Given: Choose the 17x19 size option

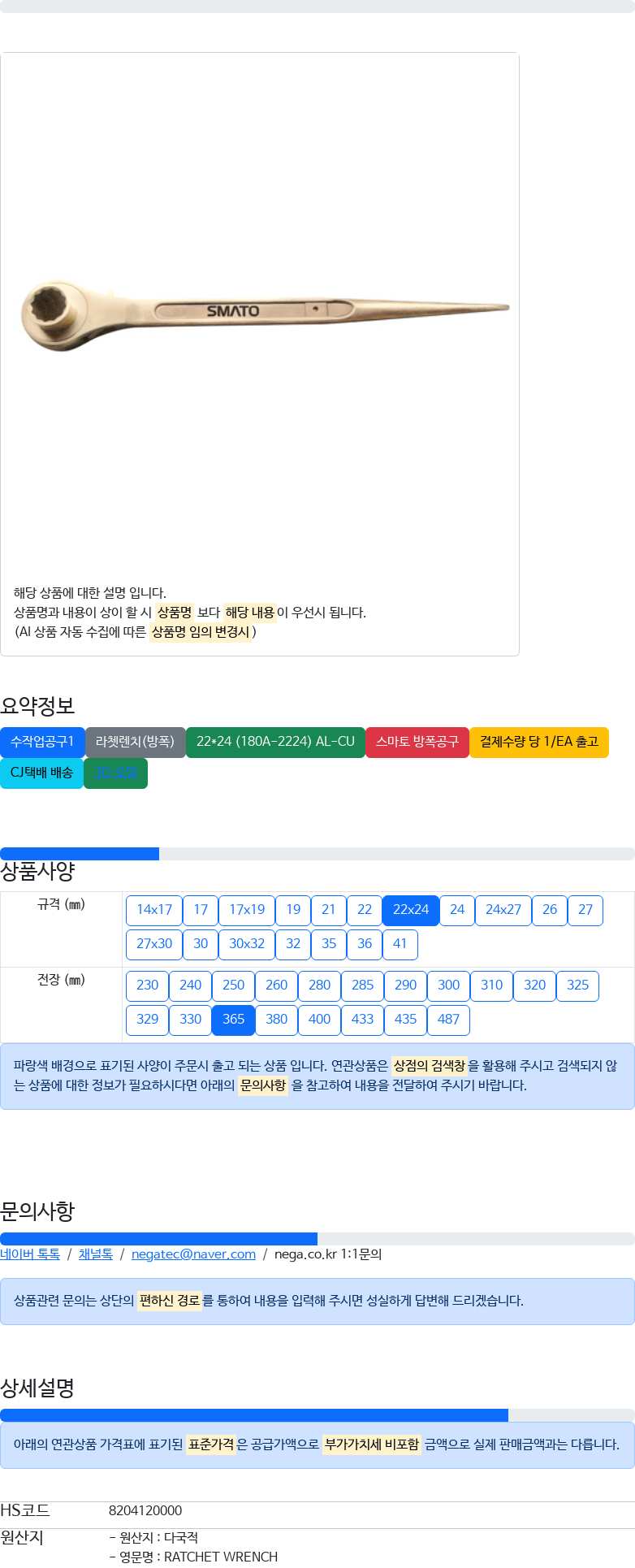Looking at the screenshot, I should coord(247,910).
